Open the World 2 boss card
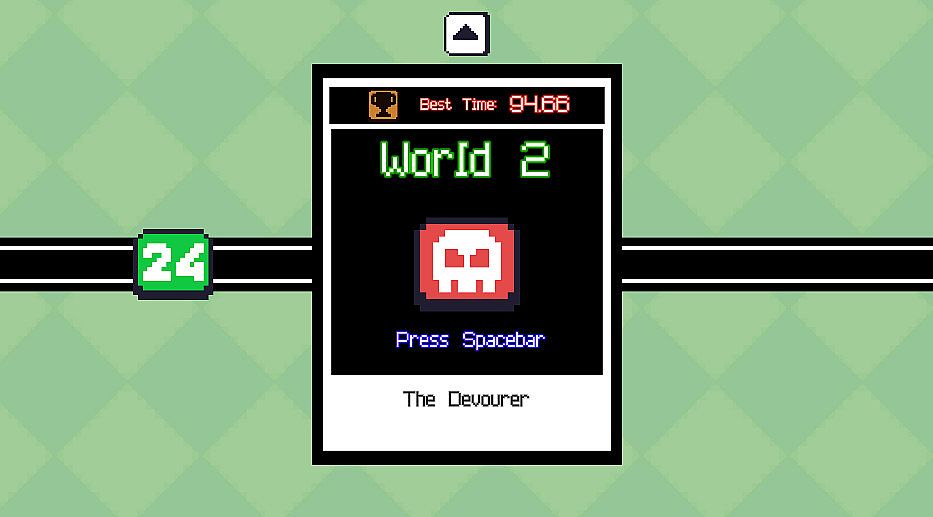 466,263
